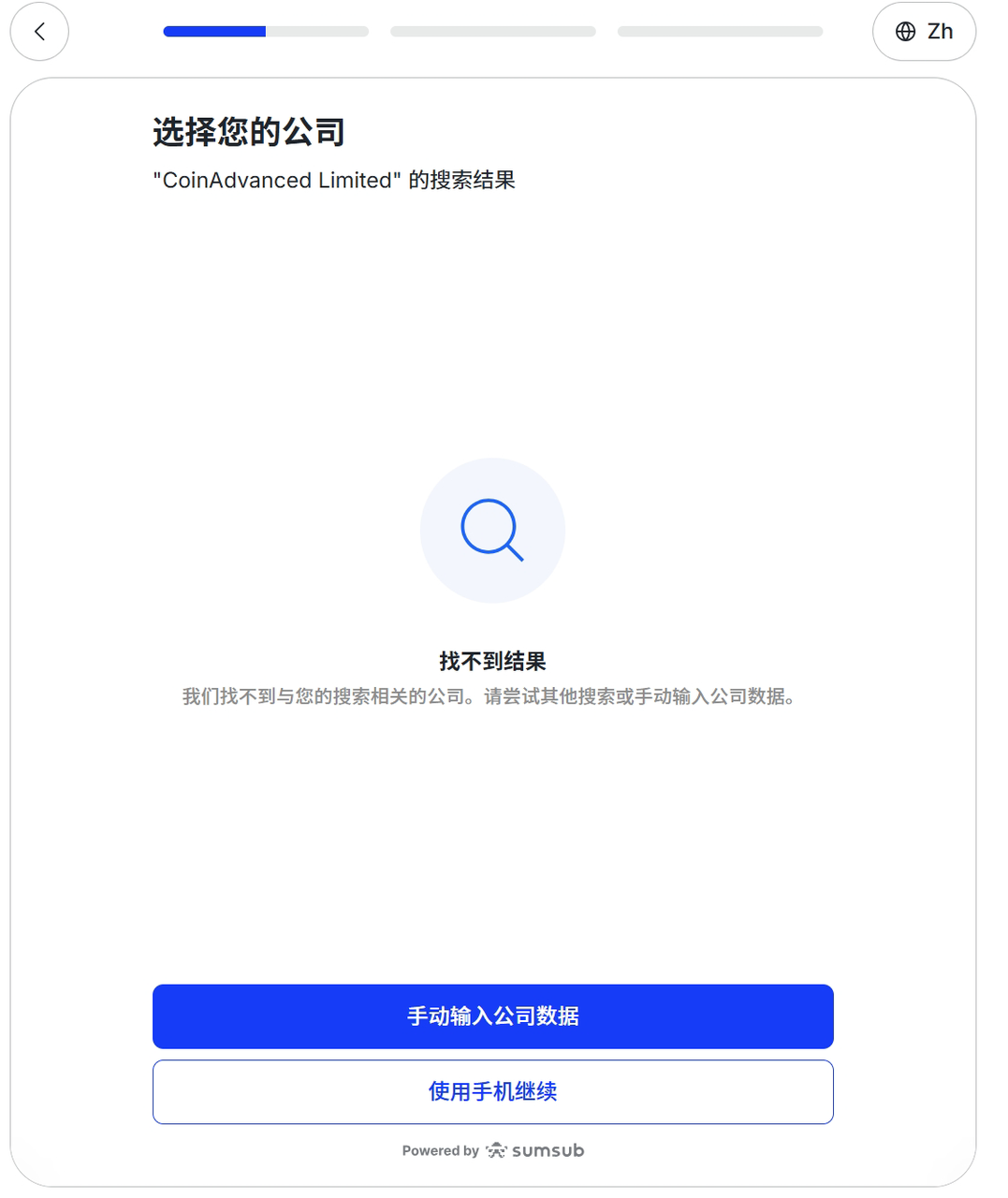Open the Zh language selector
Image resolution: width=1008 pixels, height=1198 pixels.
tap(924, 32)
